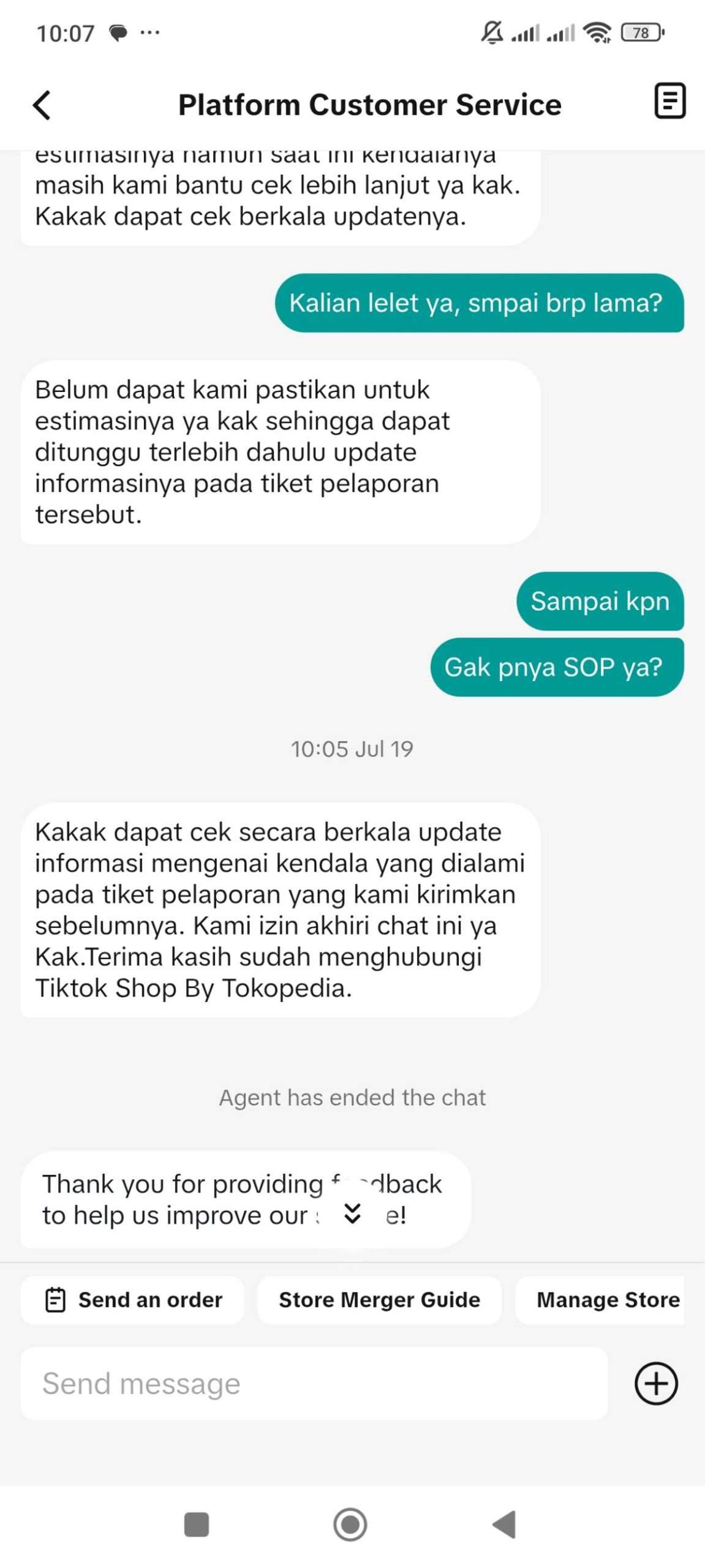Focus the Send message field
The width and height of the screenshot is (705, 1568).
pos(314,1383)
